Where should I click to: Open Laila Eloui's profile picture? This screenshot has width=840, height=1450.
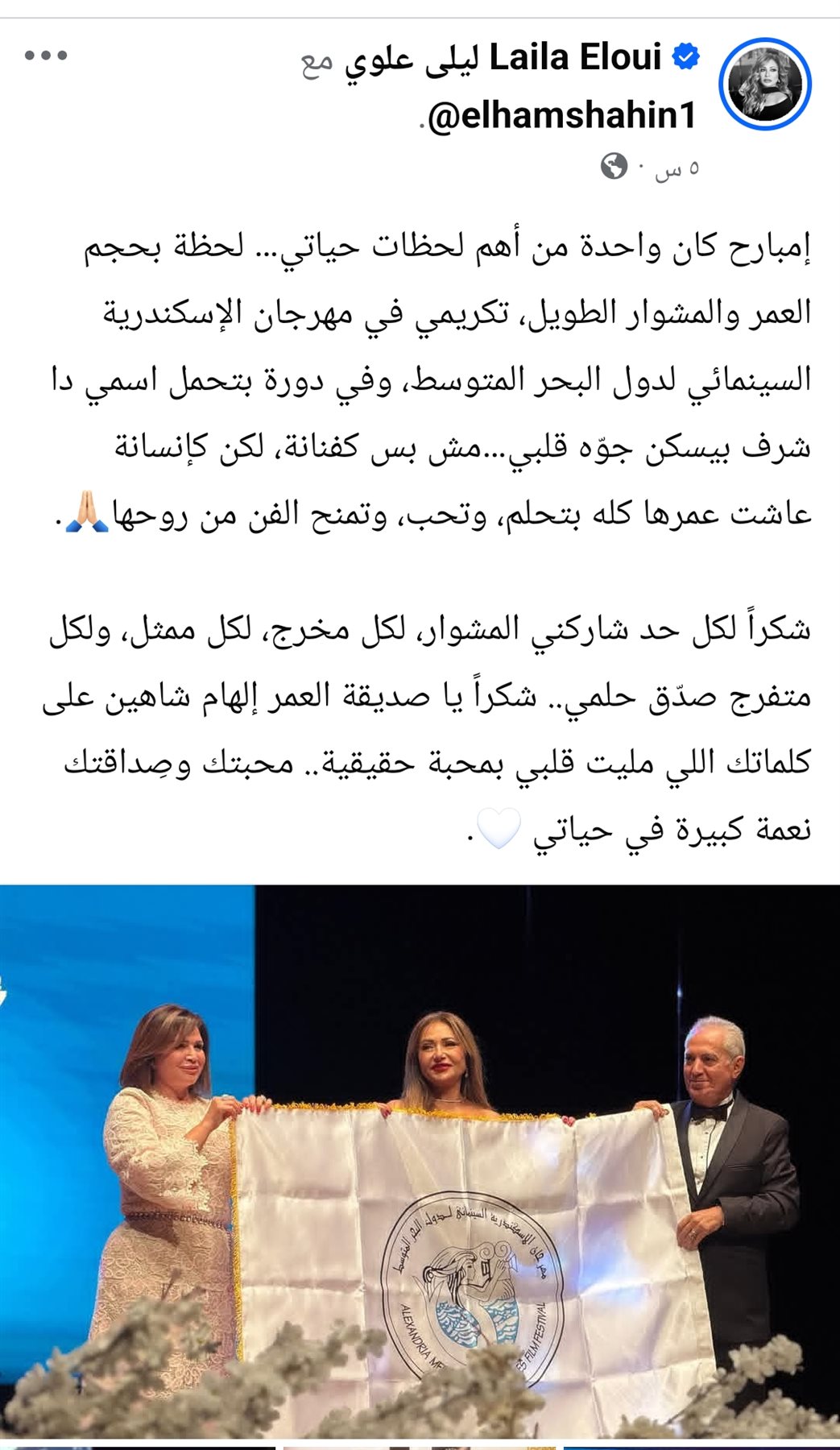pos(764,84)
